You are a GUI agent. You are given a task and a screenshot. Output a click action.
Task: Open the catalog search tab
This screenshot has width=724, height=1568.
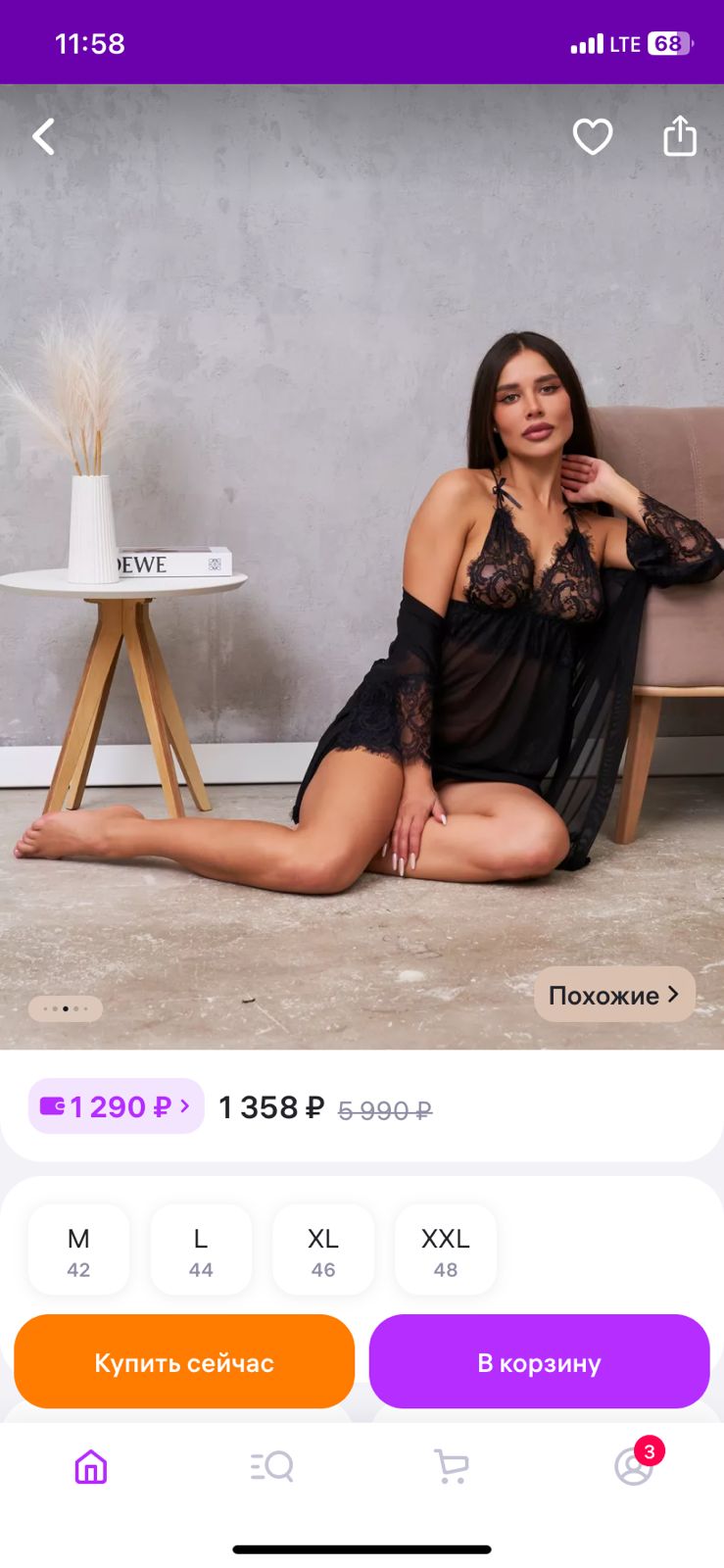tap(271, 1466)
